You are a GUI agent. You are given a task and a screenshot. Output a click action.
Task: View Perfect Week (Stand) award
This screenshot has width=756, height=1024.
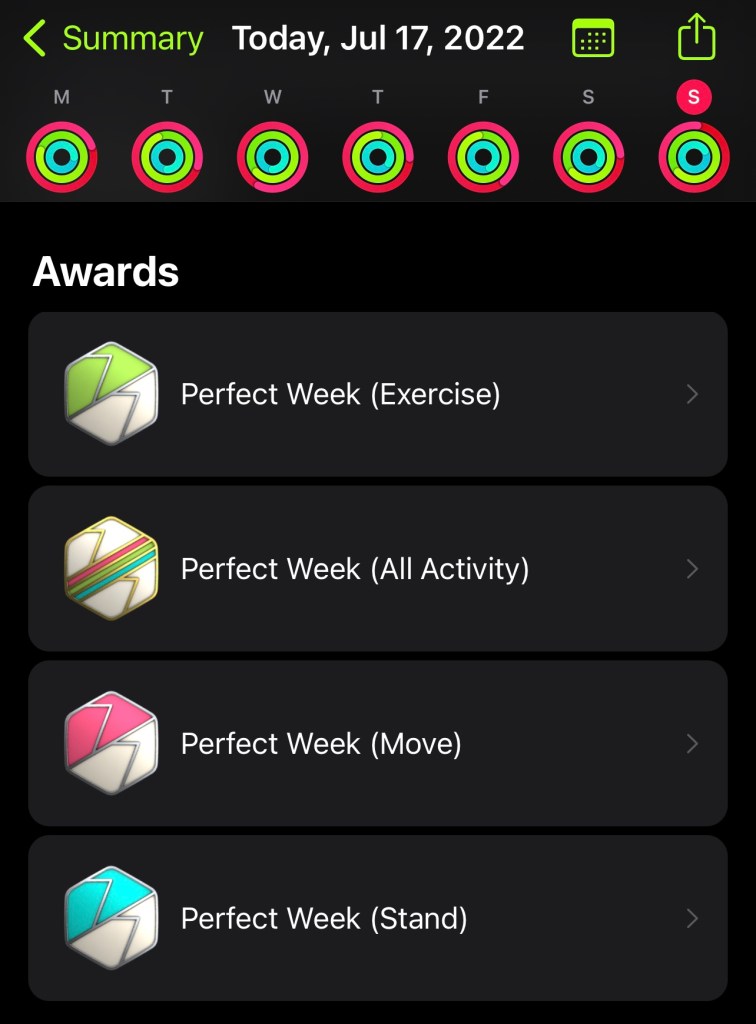[378, 918]
